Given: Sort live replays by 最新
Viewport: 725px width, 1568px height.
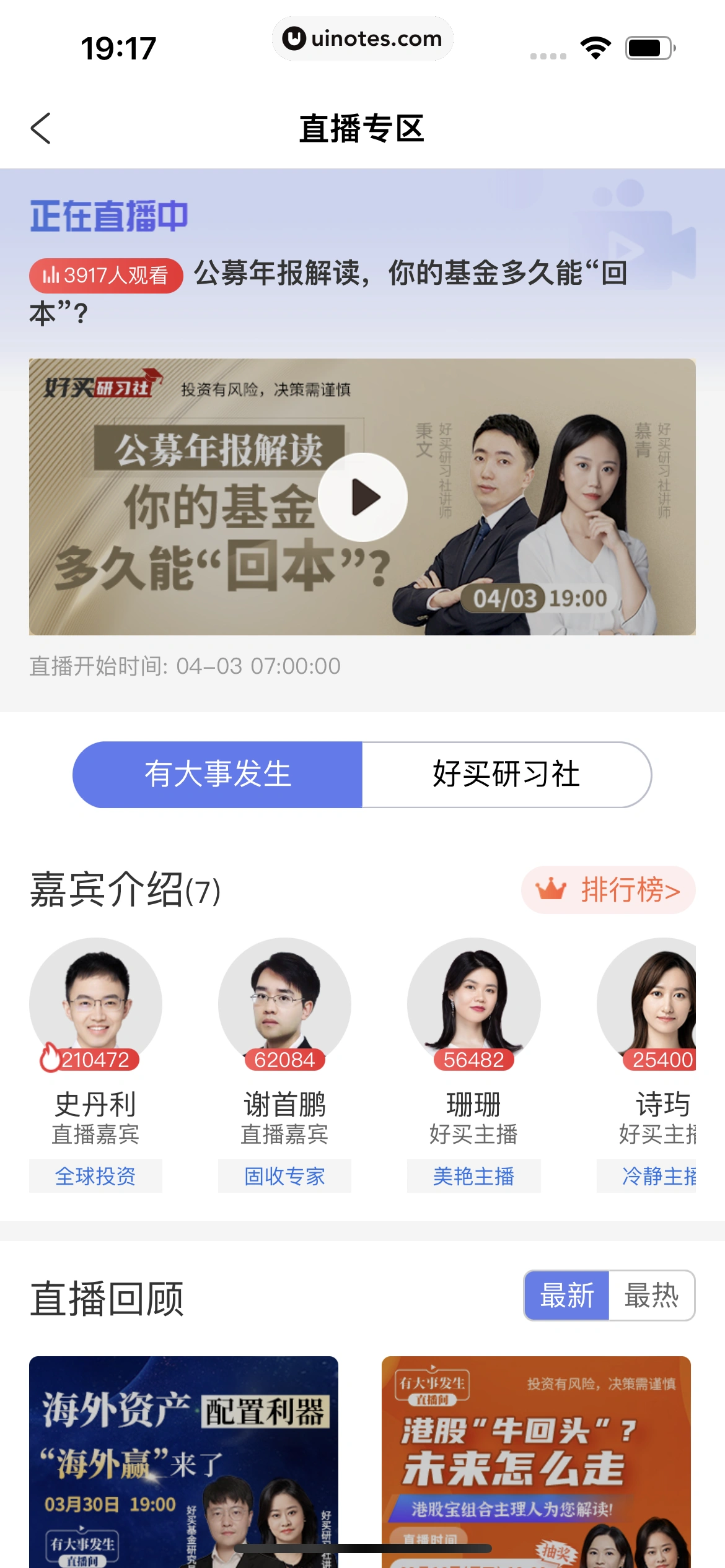Looking at the screenshot, I should 567,1296.
